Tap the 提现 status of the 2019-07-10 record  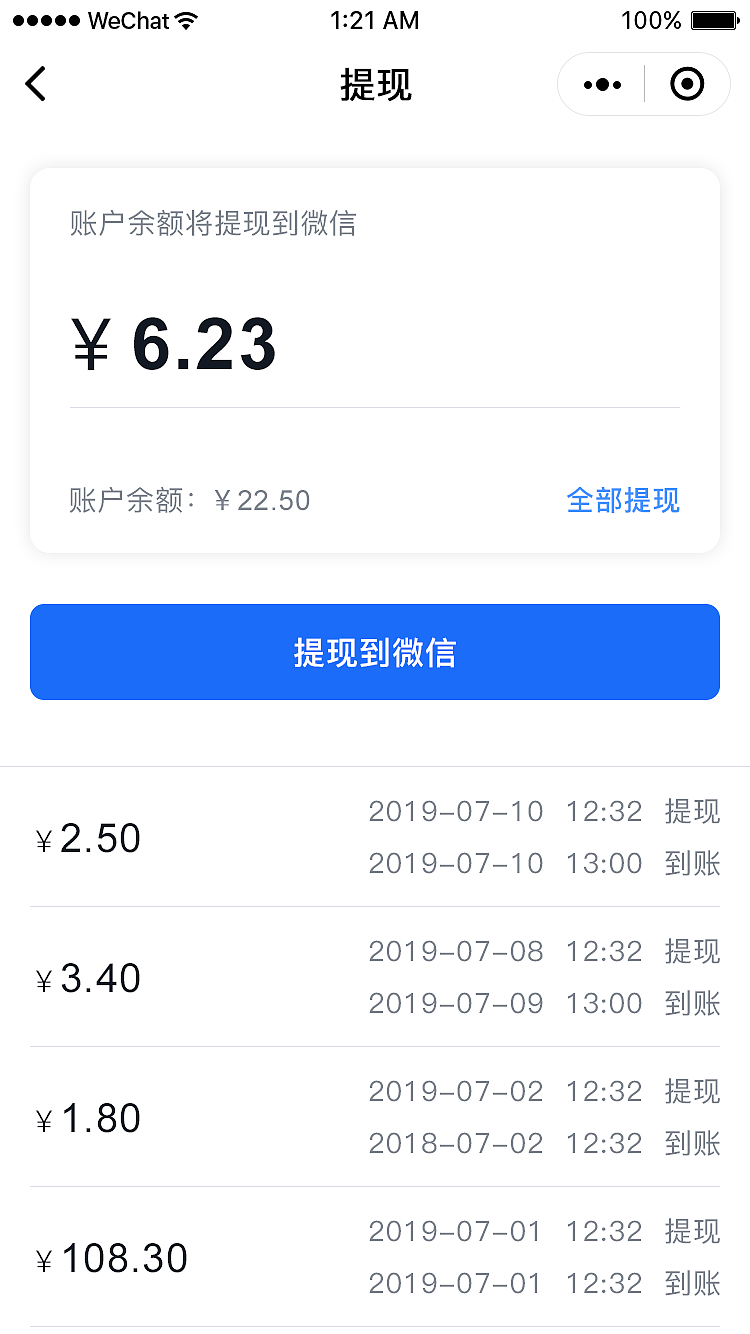click(x=692, y=812)
